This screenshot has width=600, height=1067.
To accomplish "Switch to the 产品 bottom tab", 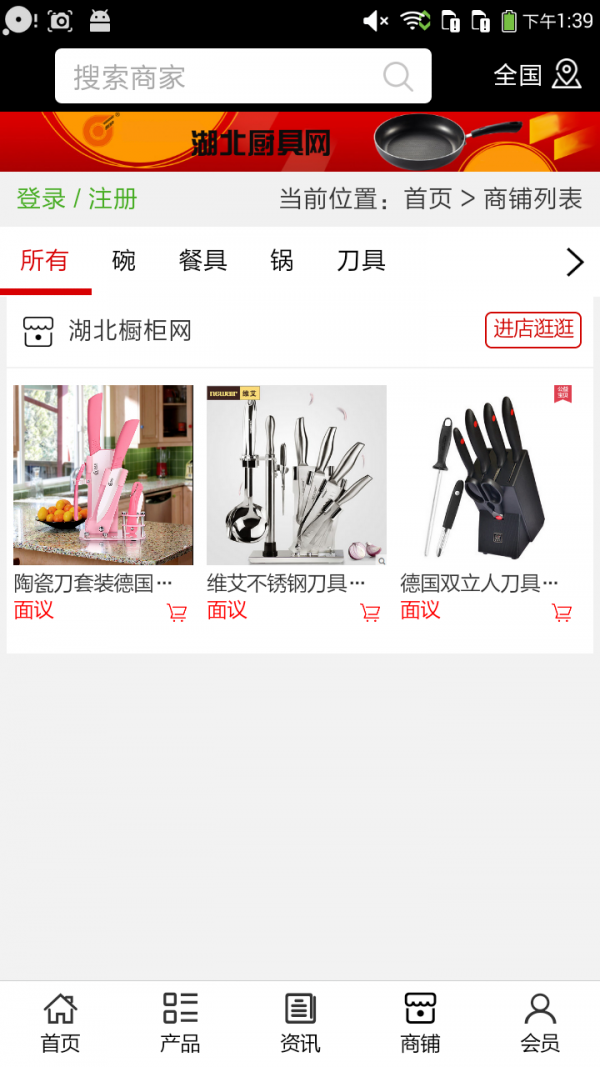I will pyautogui.click(x=180, y=1023).
